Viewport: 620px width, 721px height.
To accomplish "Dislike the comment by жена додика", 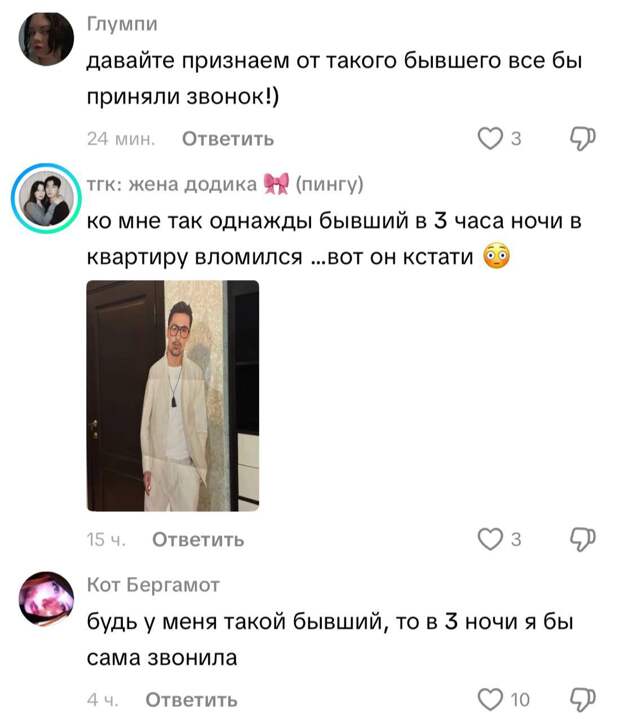I will coord(583,540).
